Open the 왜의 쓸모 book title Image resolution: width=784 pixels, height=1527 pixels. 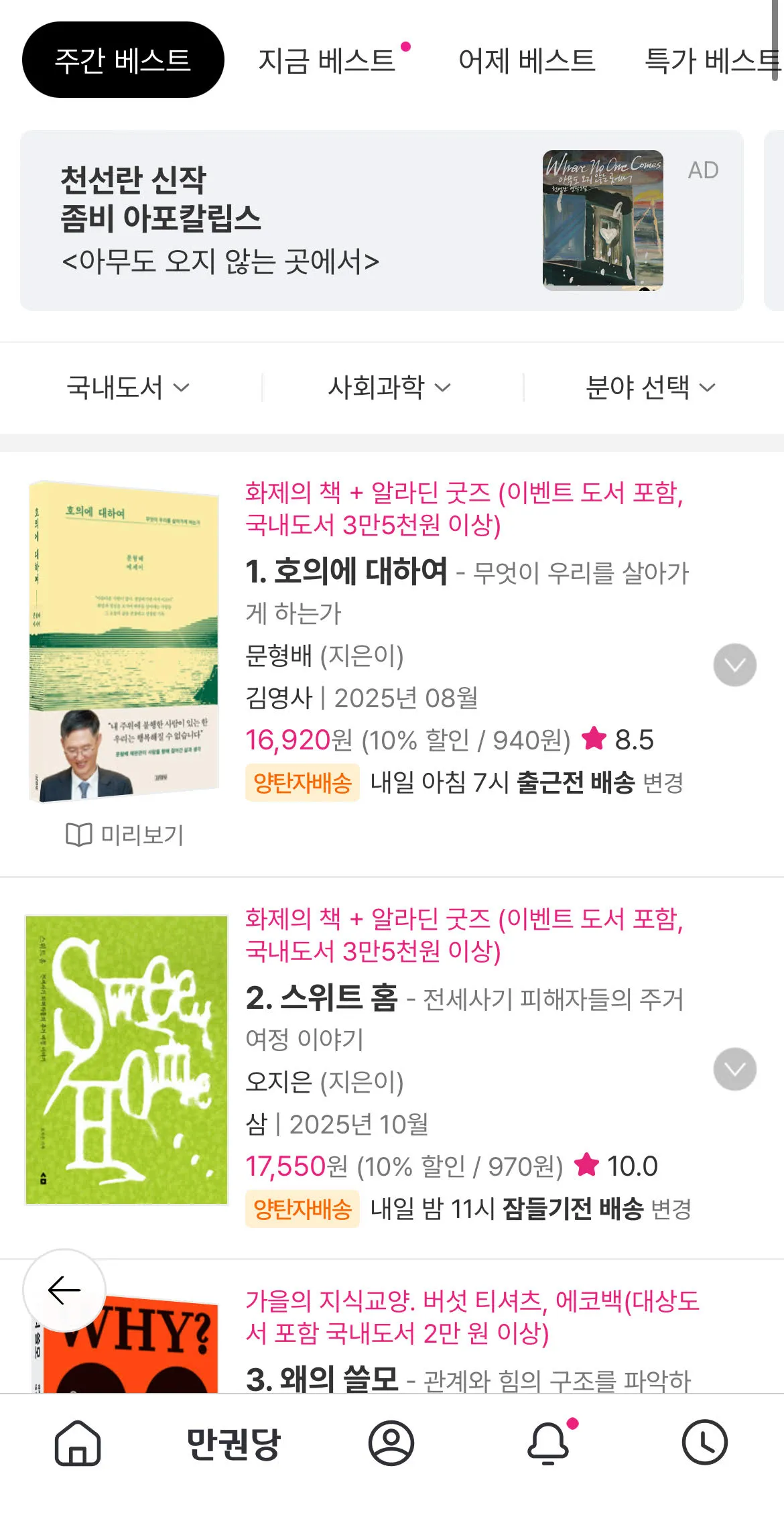click(x=323, y=1378)
